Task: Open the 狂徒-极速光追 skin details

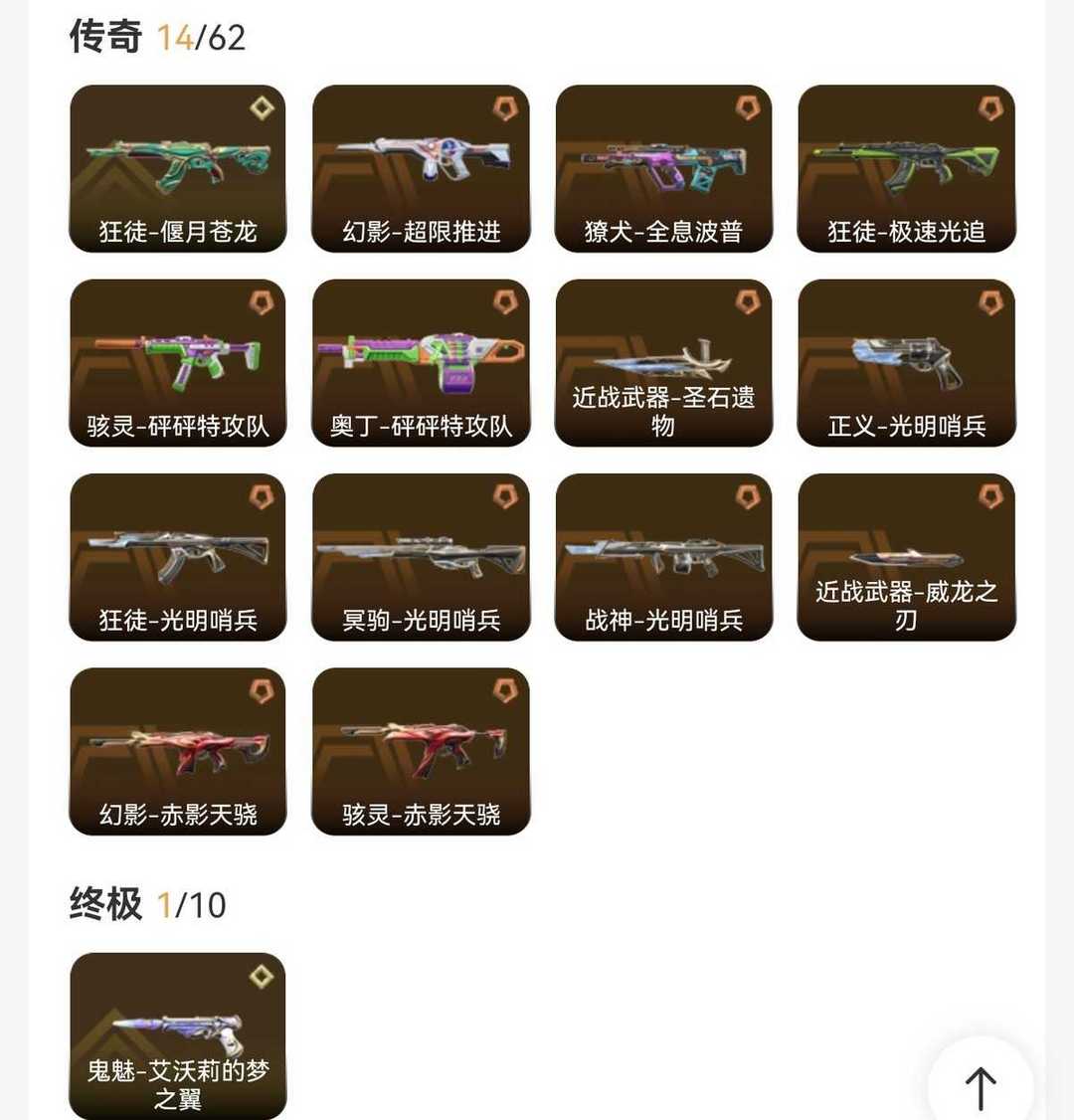Action: (906, 167)
